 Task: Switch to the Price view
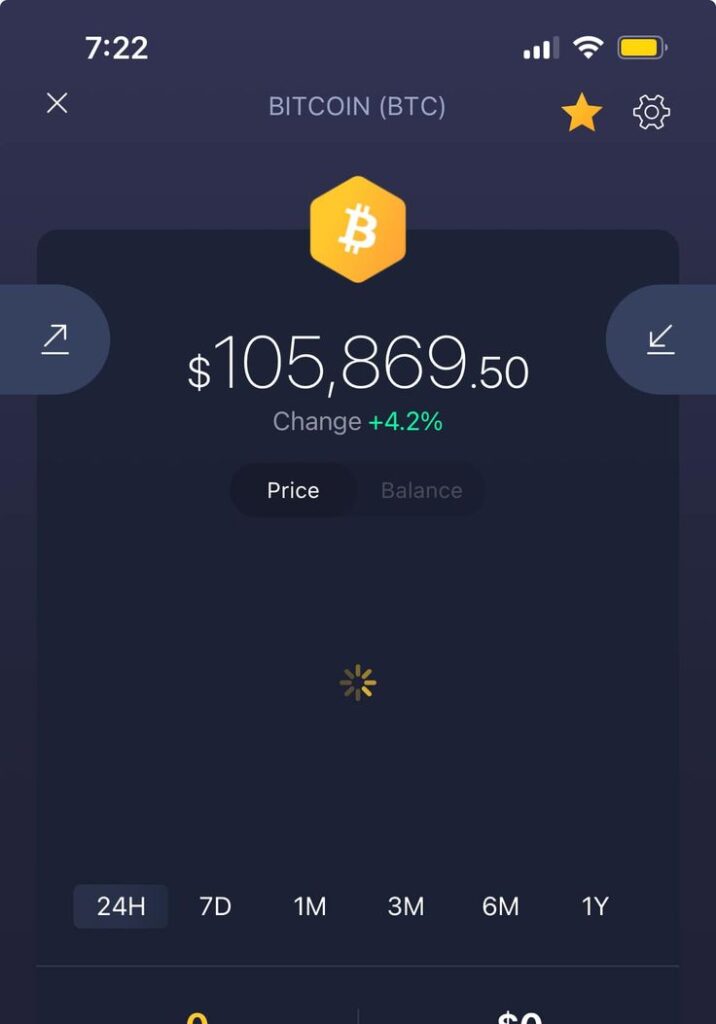(293, 490)
